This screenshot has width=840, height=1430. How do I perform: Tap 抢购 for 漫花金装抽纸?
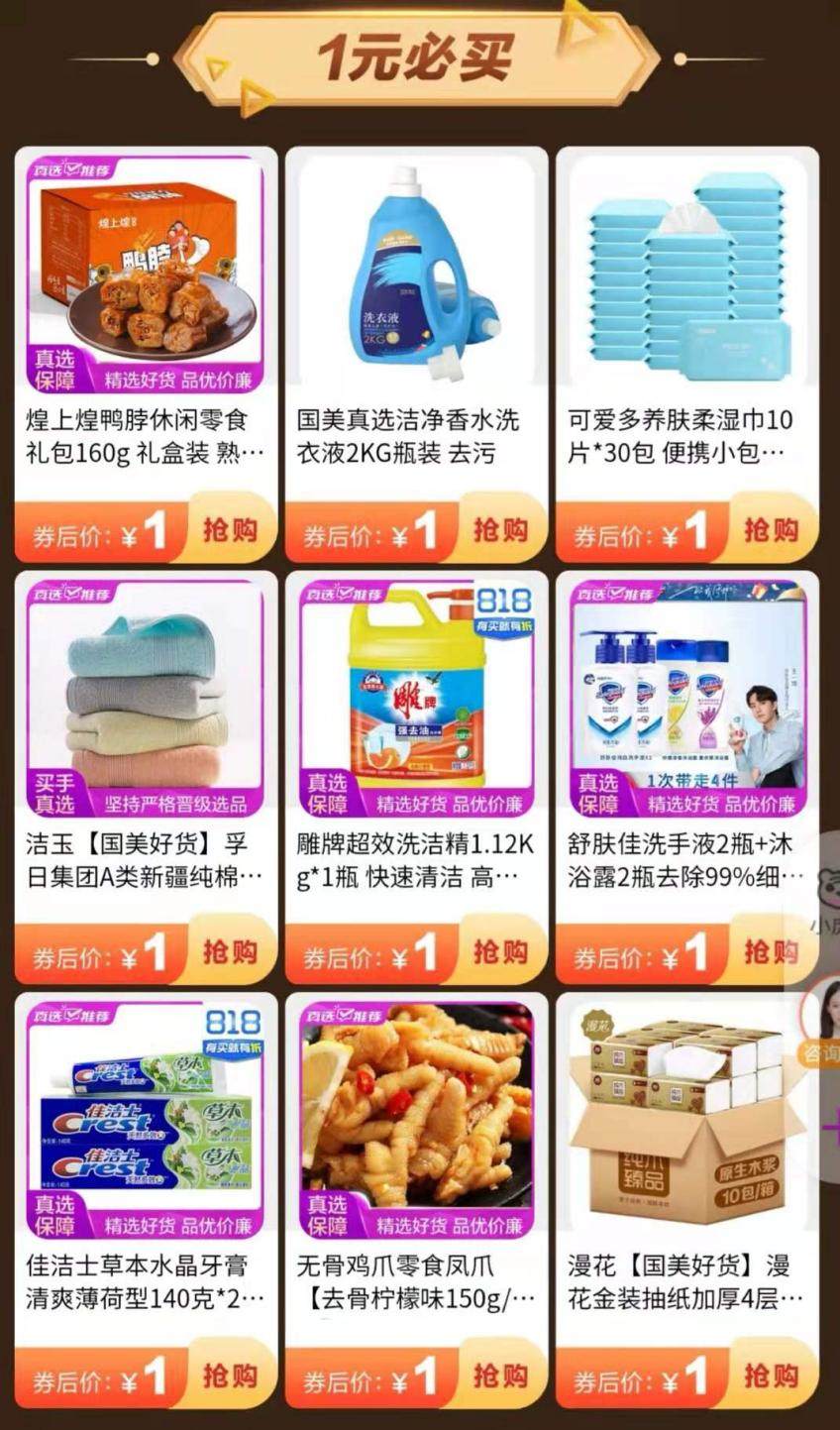tap(771, 1375)
